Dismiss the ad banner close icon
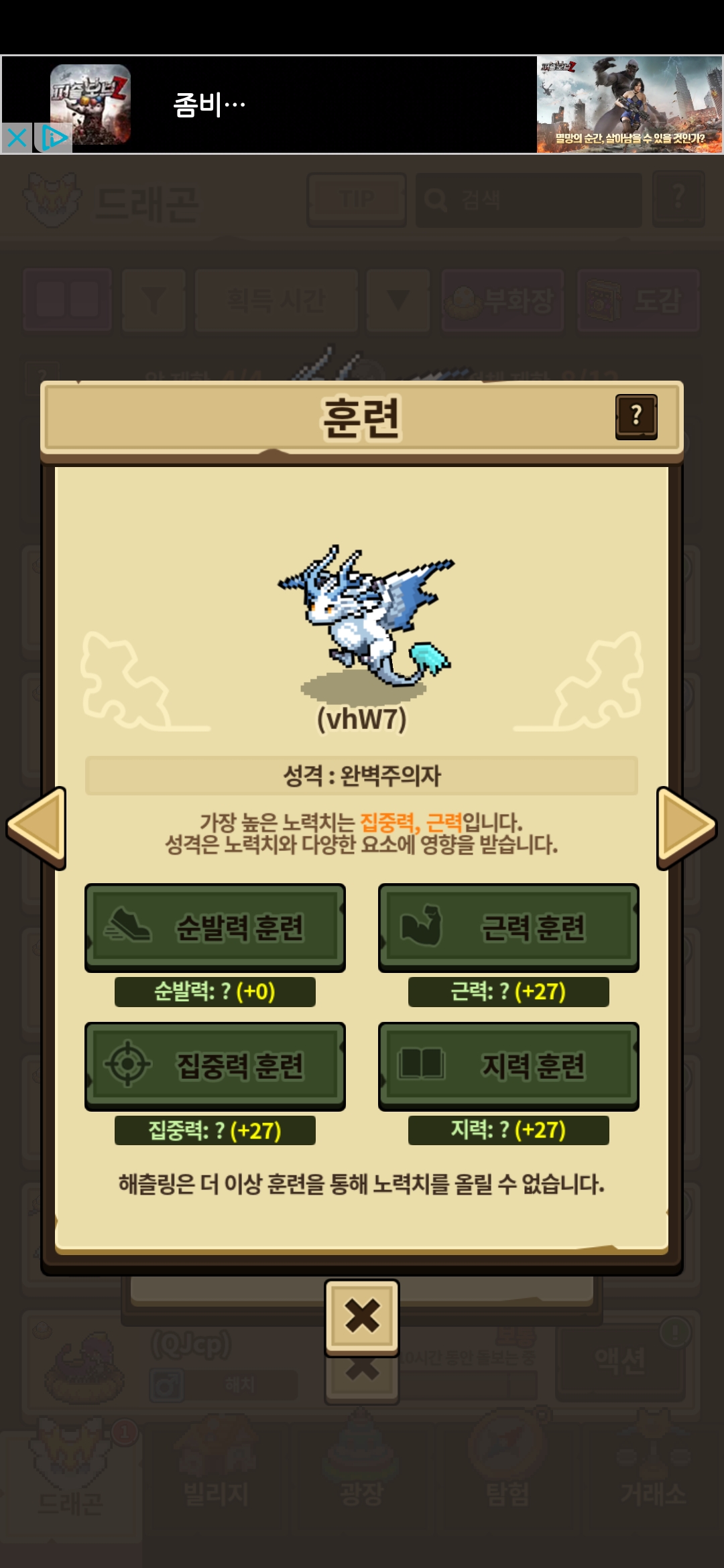The width and height of the screenshot is (724, 1568). pyautogui.click(x=17, y=138)
